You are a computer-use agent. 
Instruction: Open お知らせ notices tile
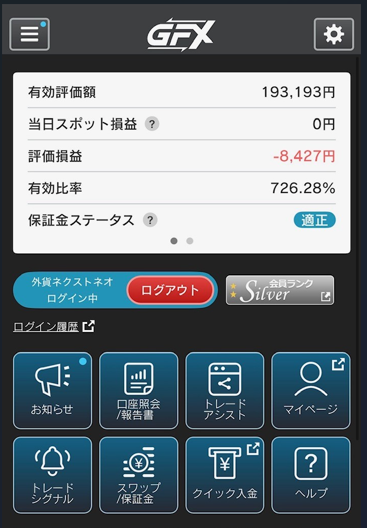[53, 391]
